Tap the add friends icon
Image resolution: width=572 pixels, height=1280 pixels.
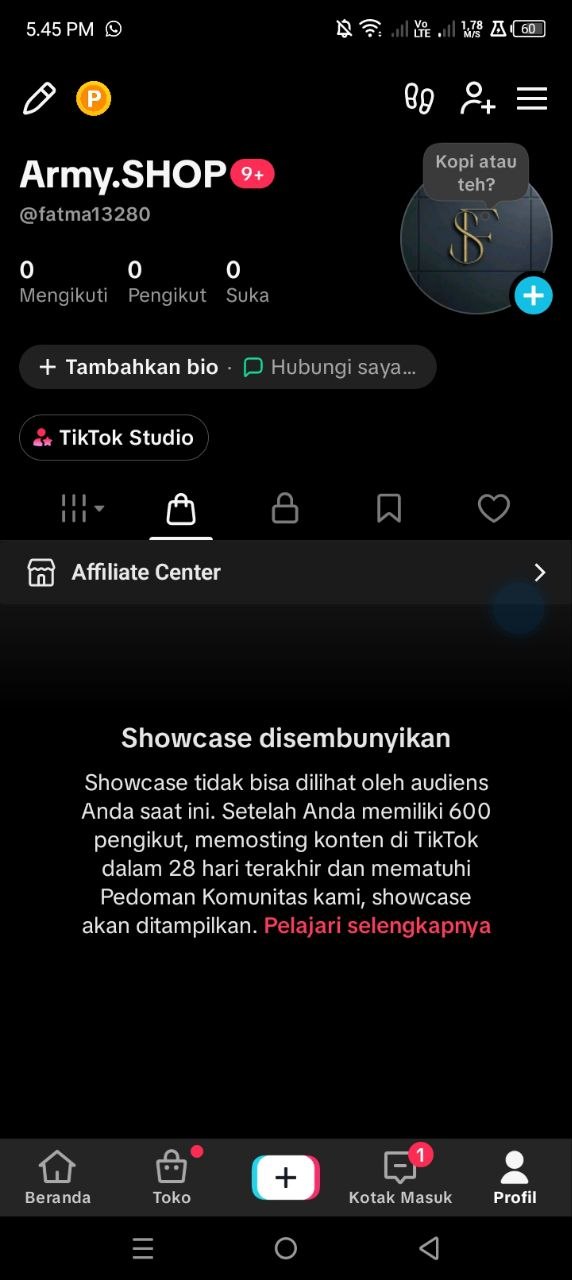(x=477, y=98)
